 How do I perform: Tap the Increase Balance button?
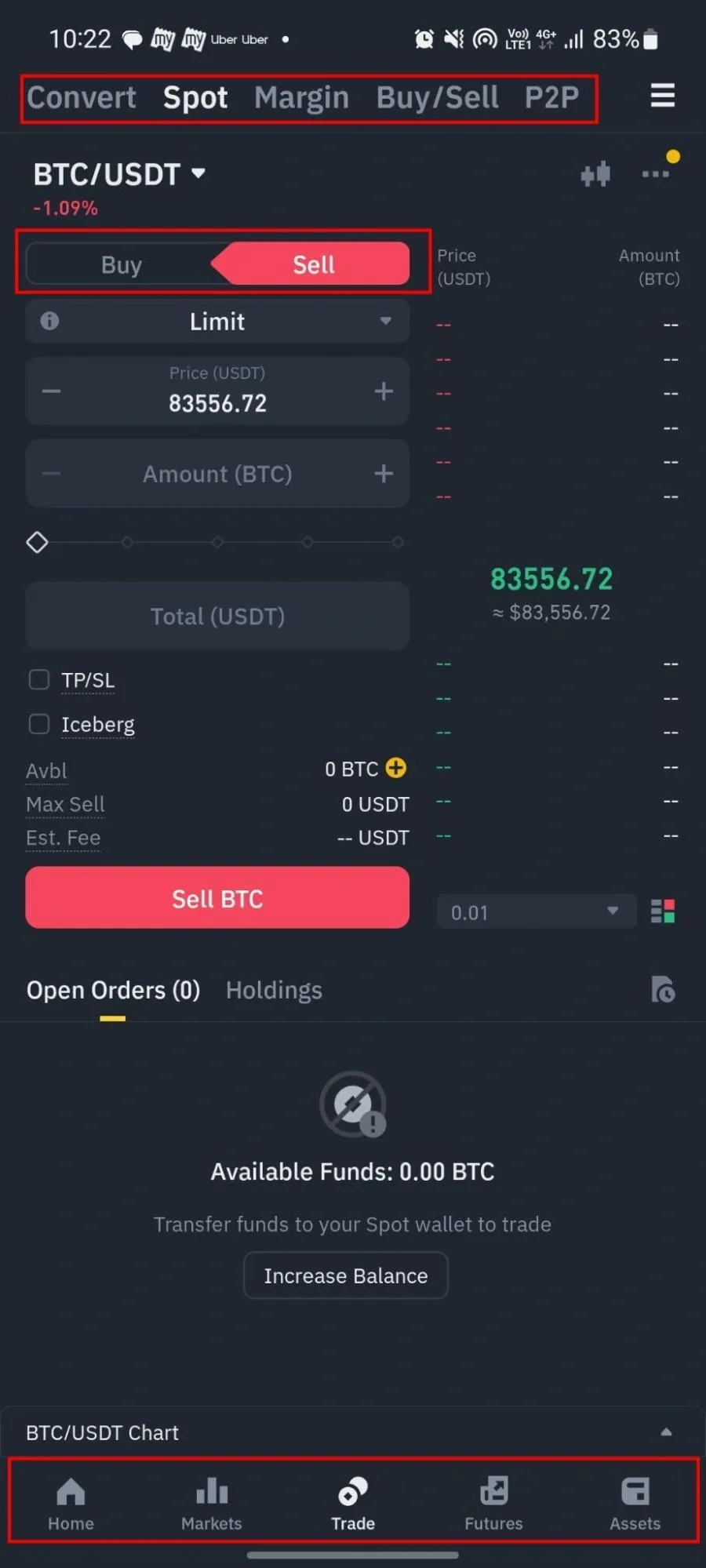345,1275
